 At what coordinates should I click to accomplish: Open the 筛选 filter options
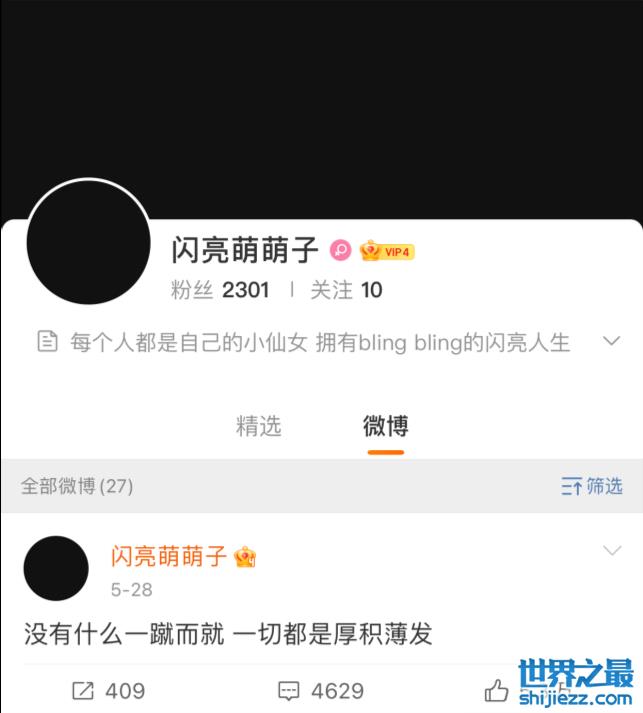(592, 486)
